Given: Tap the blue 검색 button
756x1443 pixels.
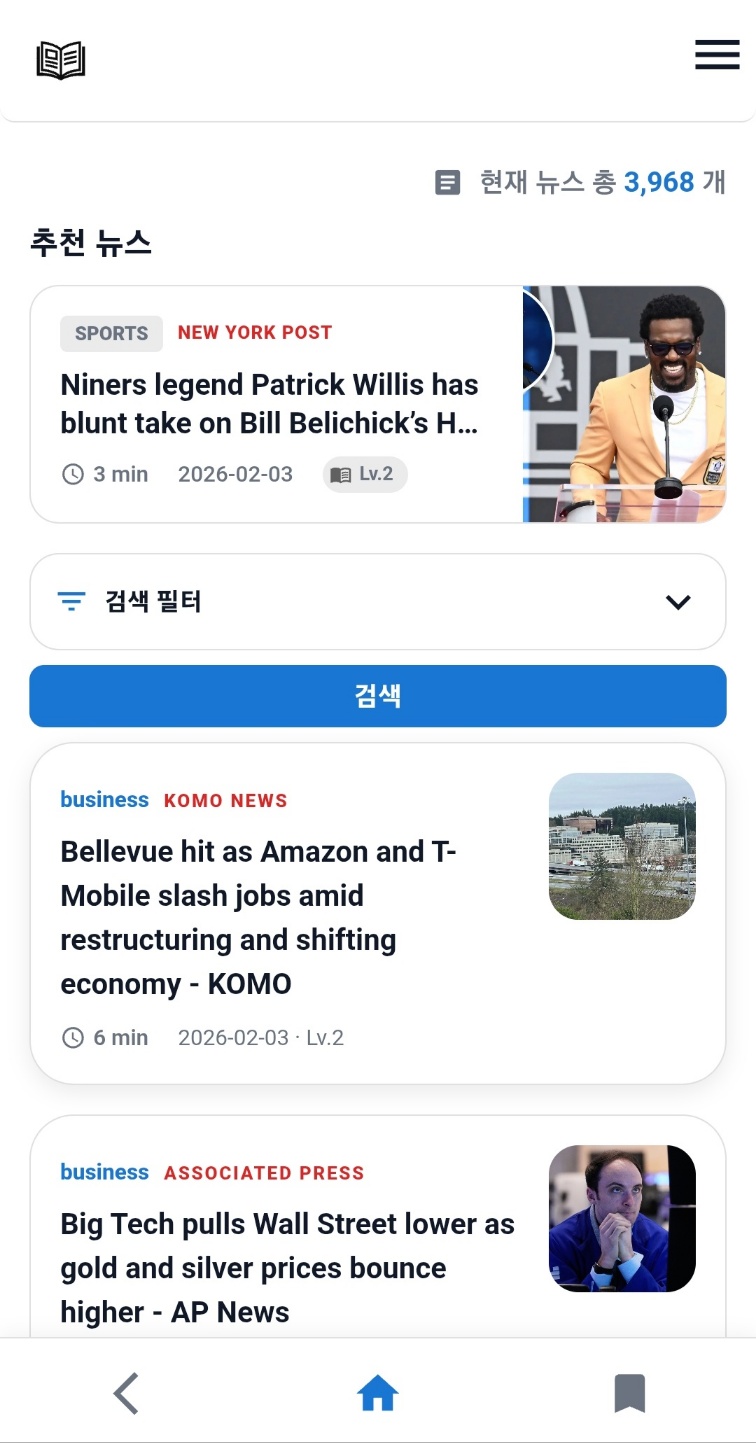Looking at the screenshot, I should click(x=377, y=696).
